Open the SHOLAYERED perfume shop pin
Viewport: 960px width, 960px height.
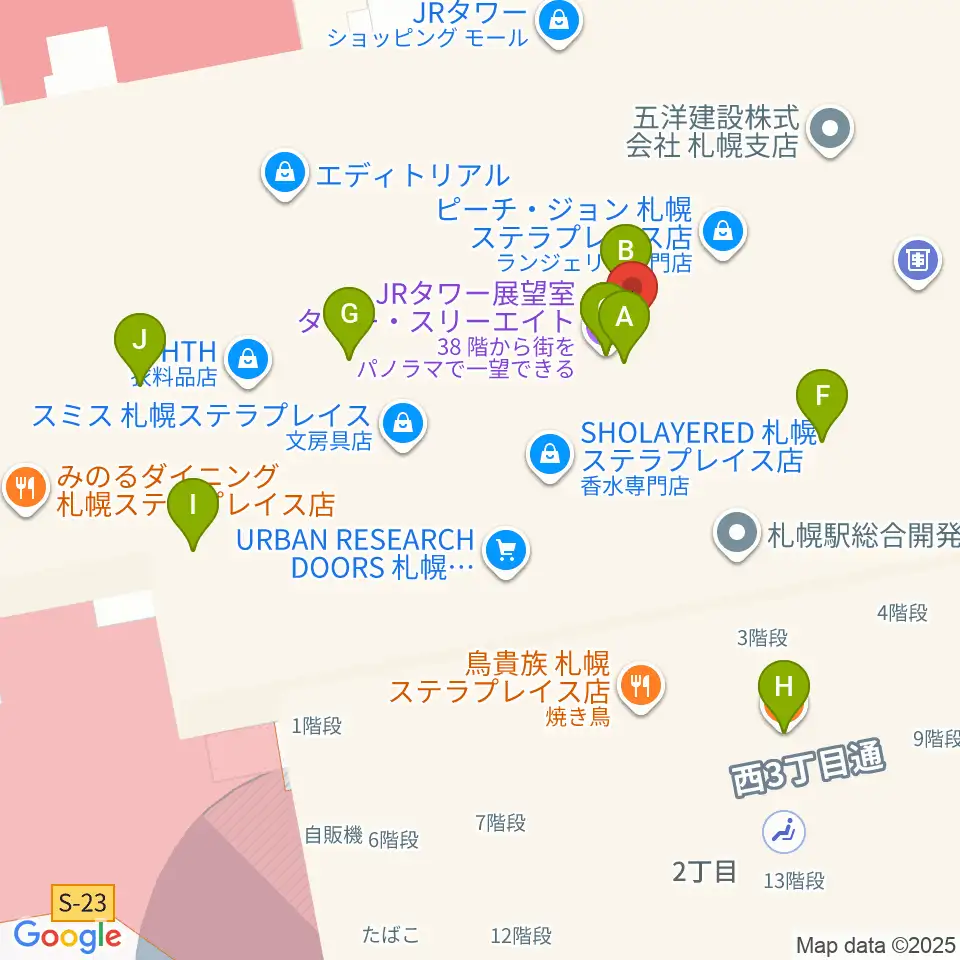tap(550, 457)
